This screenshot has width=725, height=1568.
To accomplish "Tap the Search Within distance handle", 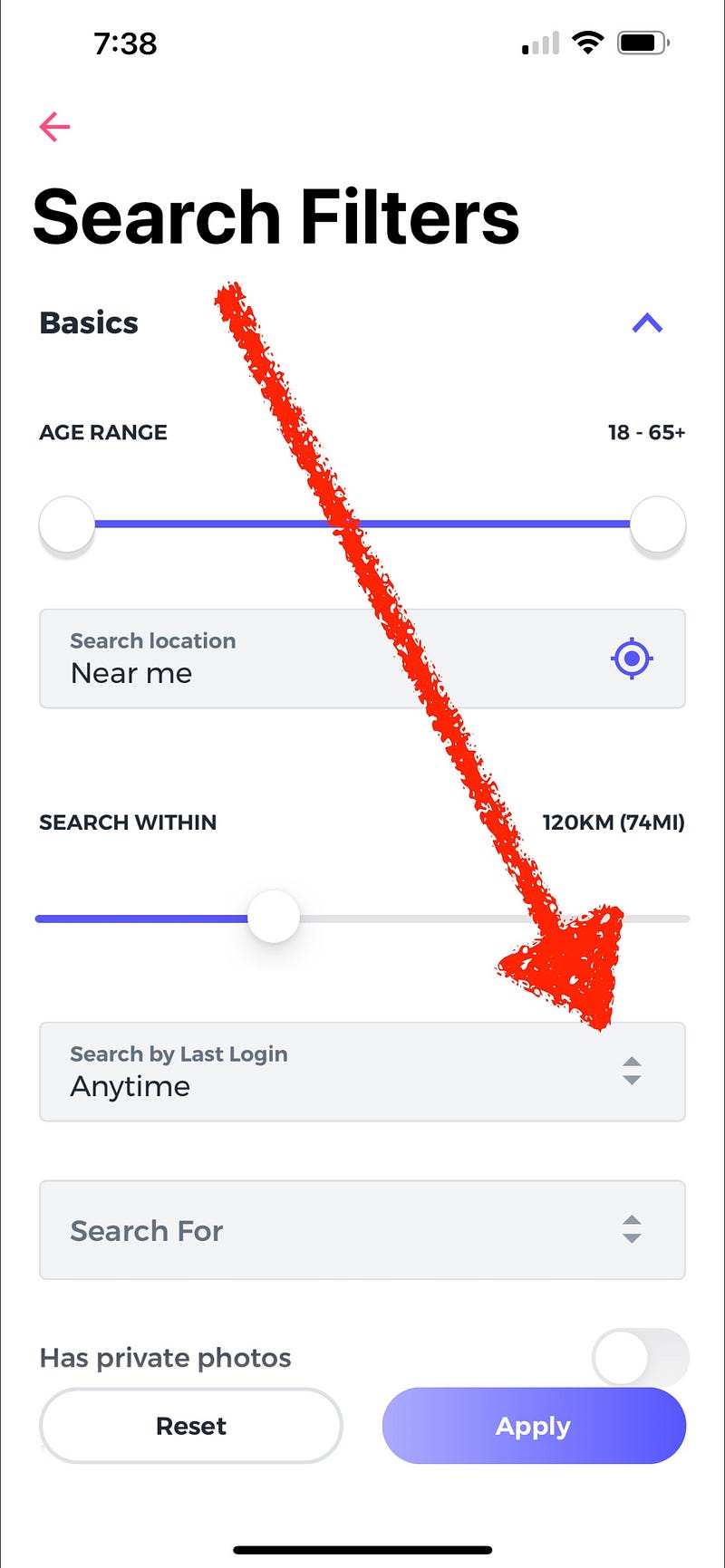I will tap(273, 917).
